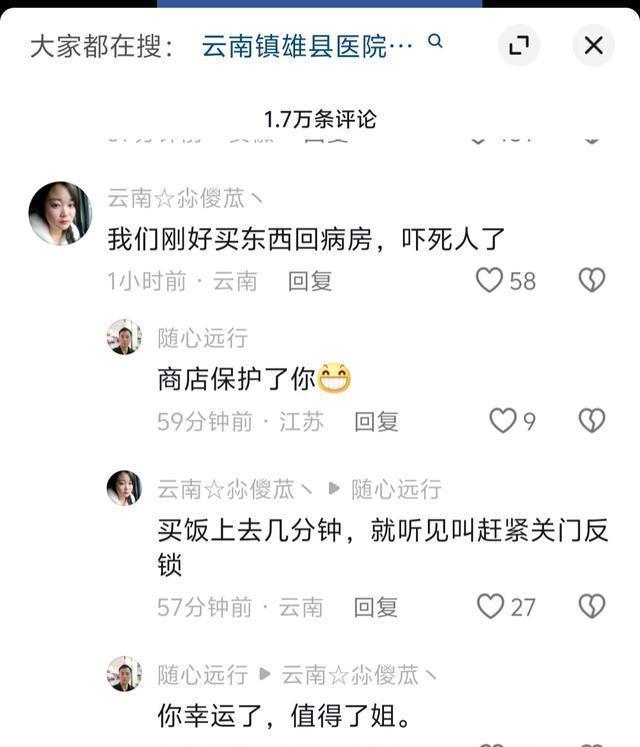Open 随心远行's profile name above 商店保护了你
Viewport: 640px width, 747px height.
[202, 338]
